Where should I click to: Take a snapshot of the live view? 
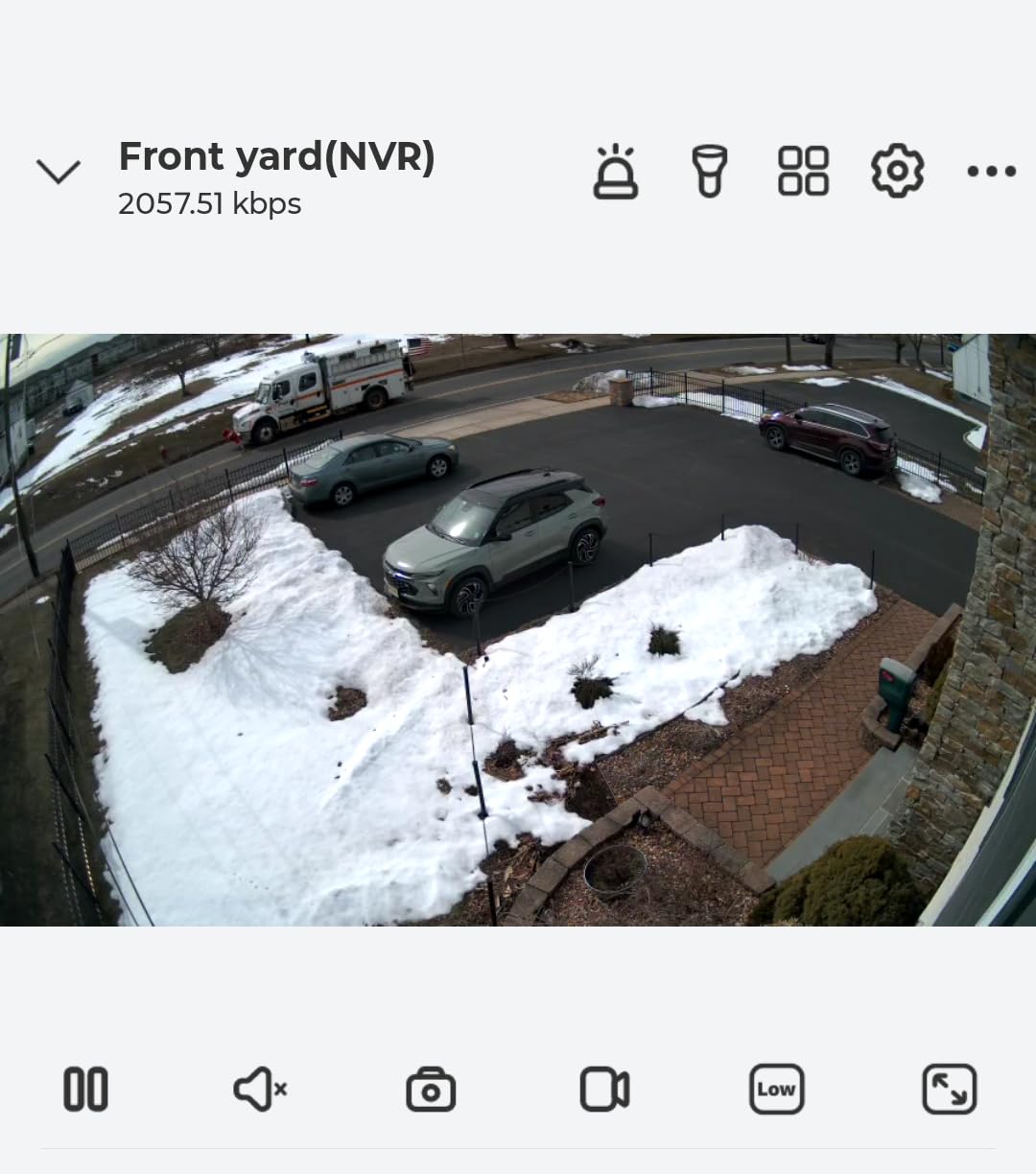pyautogui.click(x=431, y=1091)
